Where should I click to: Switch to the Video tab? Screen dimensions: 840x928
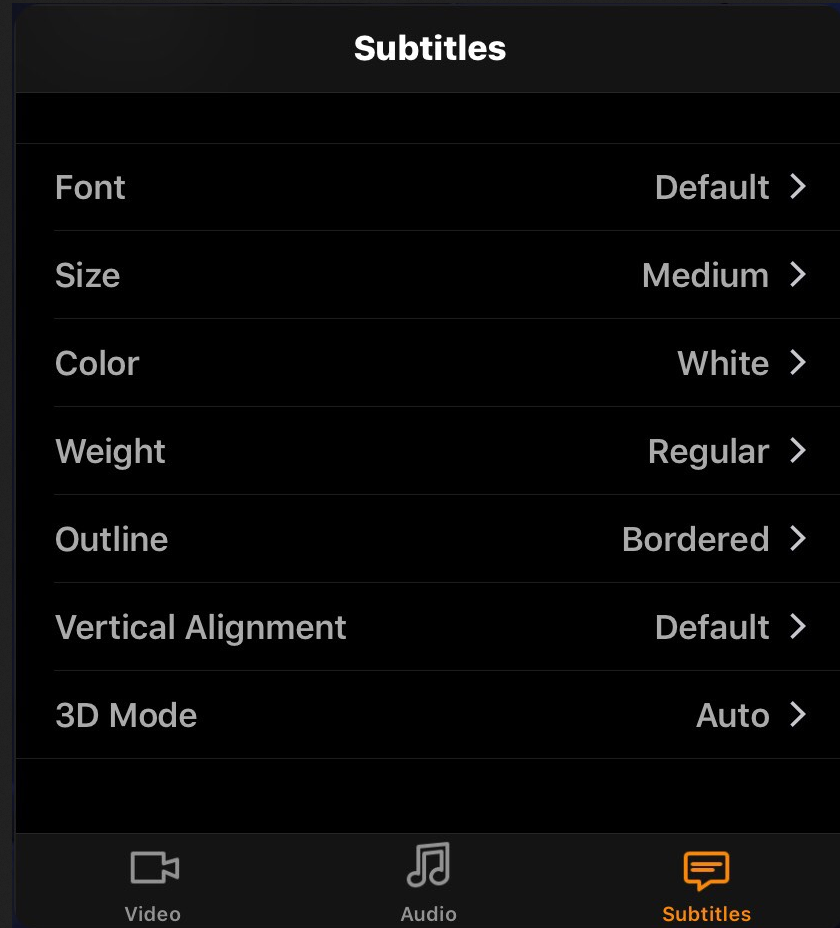(x=153, y=882)
